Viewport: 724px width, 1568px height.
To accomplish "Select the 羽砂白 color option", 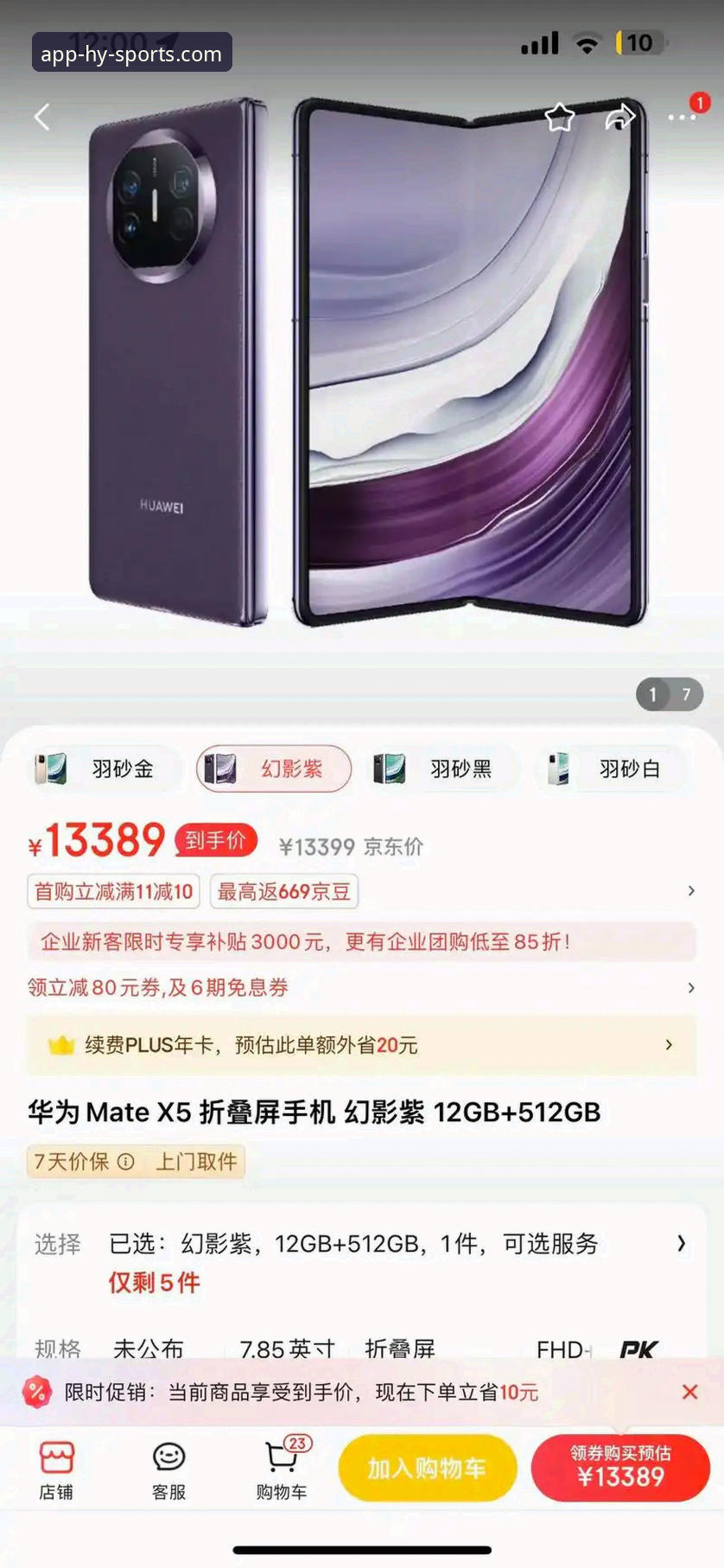I will (612, 768).
